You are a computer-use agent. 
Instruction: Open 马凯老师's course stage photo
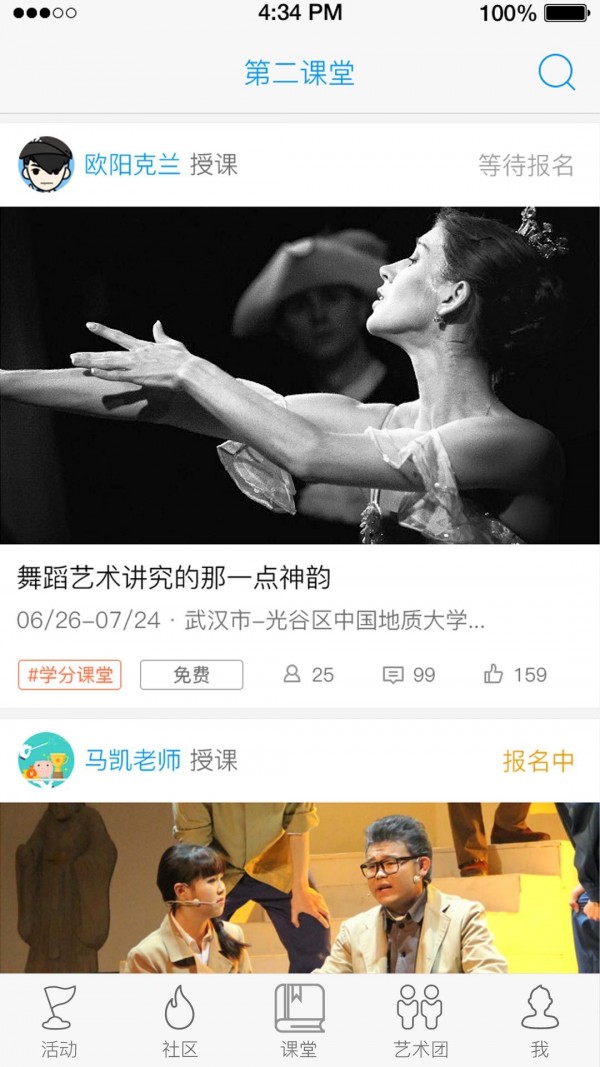[300, 888]
